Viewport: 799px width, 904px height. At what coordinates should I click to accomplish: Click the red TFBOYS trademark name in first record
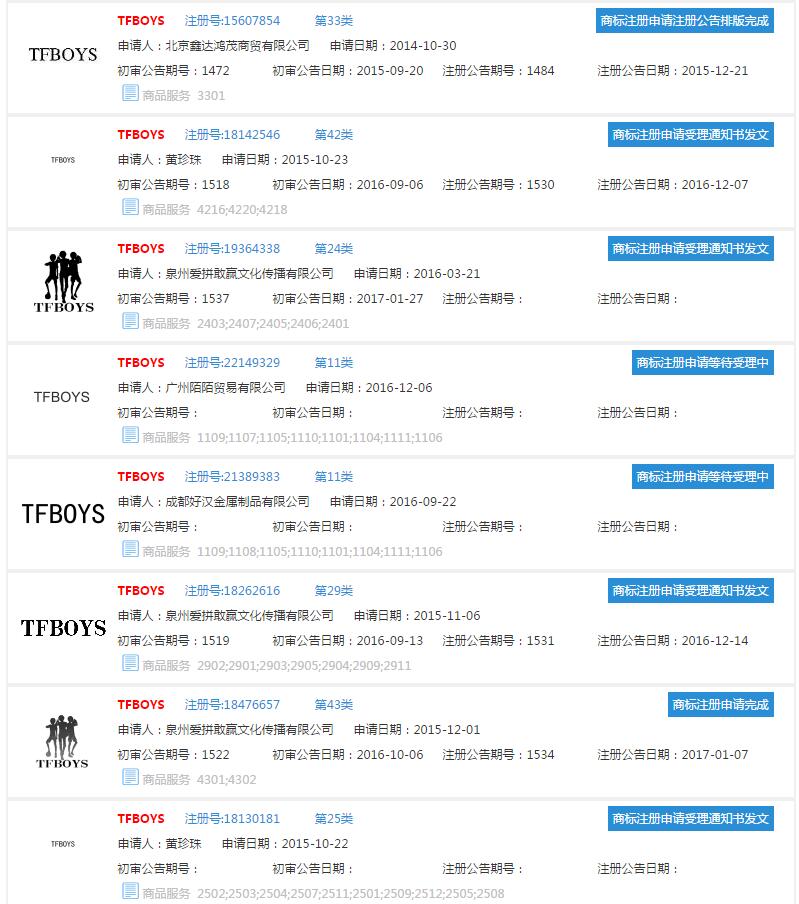pos(140,20)
